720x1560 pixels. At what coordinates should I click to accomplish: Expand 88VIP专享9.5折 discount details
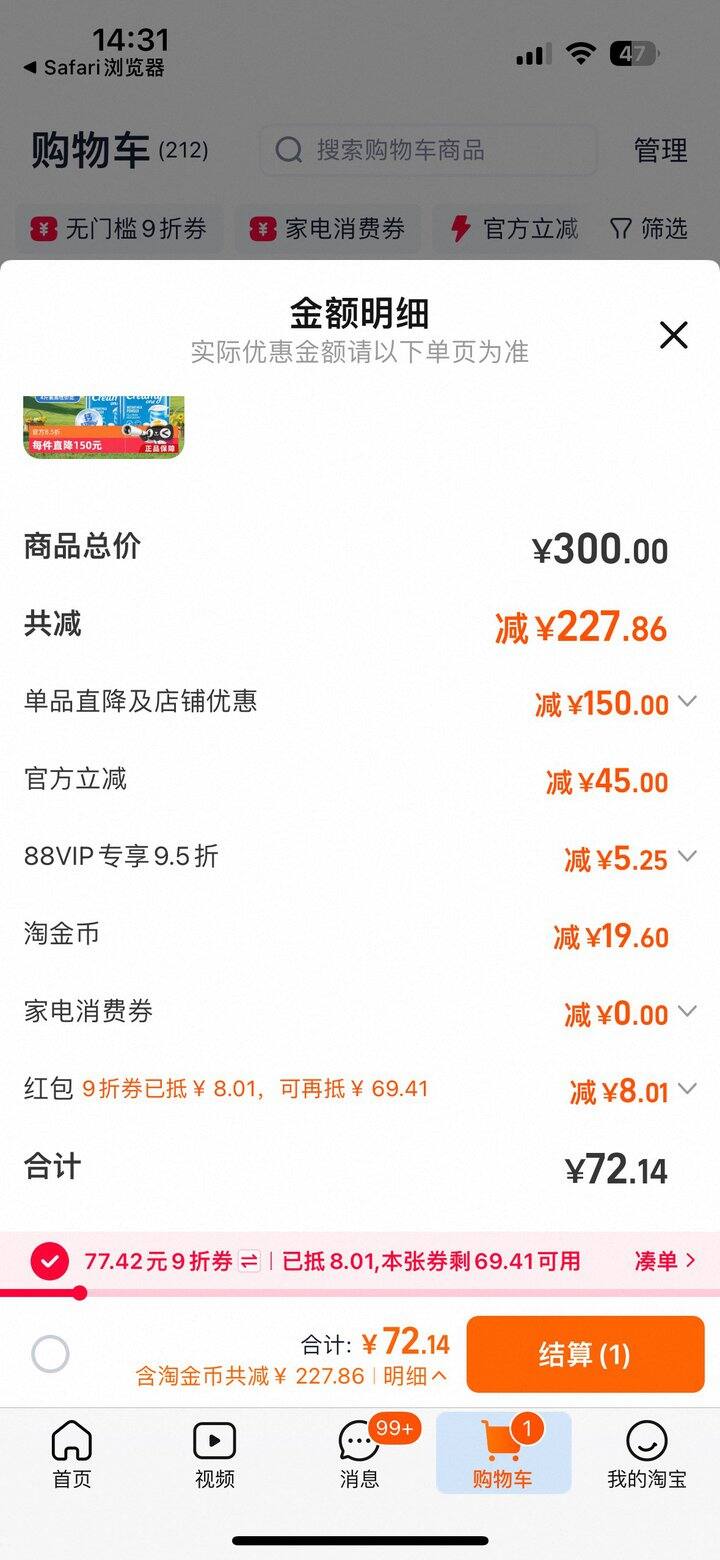point(687,856)
